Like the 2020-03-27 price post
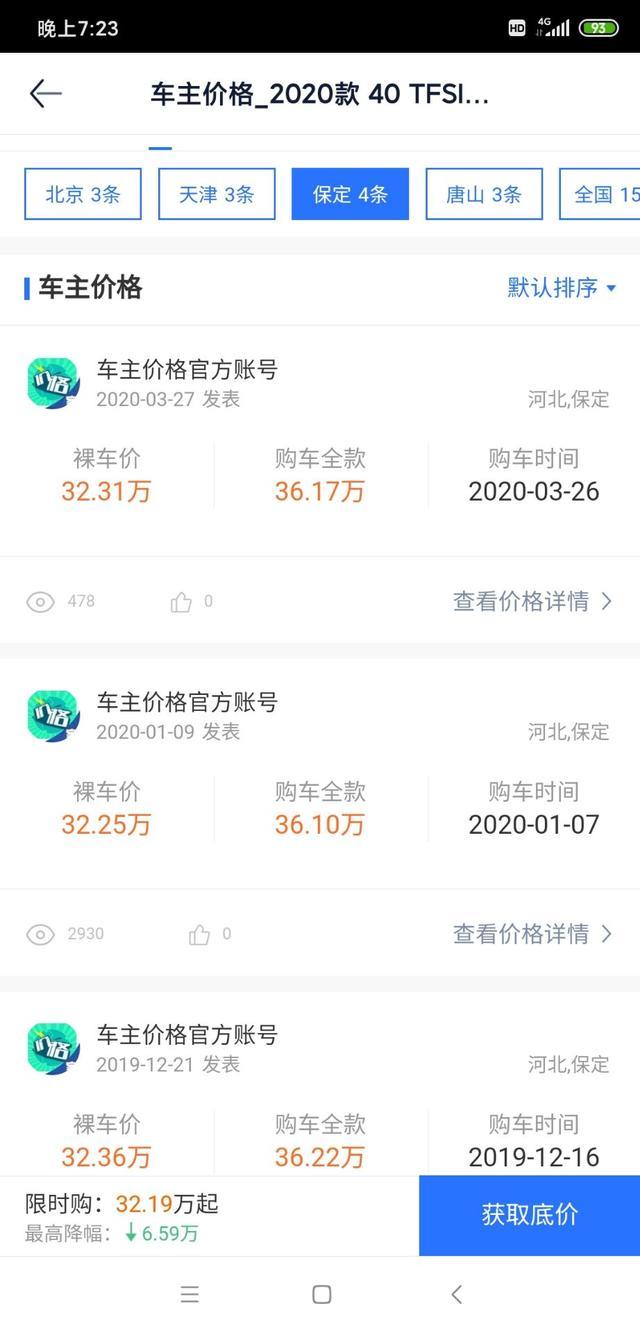640x1333 pixels. [x=191, y=602]
